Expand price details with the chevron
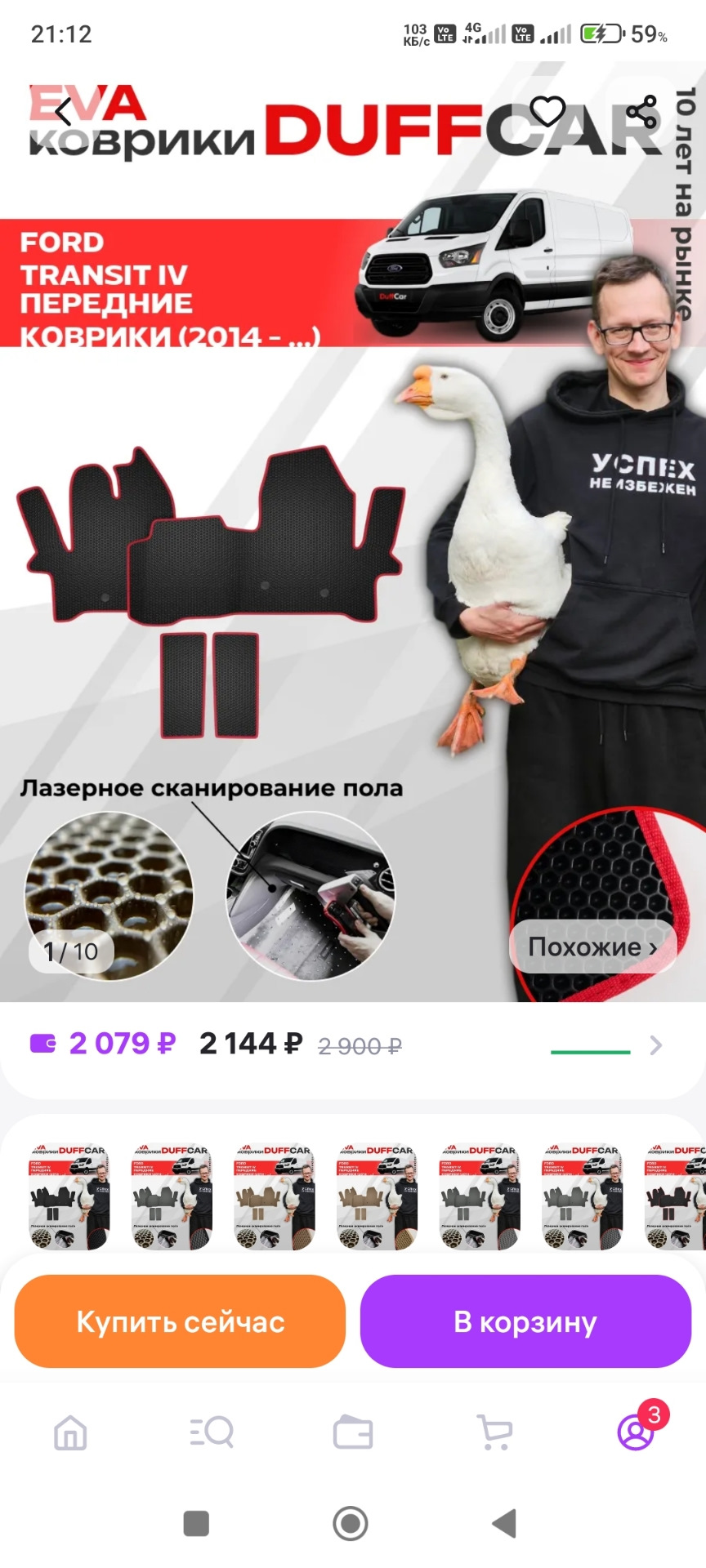 (655, 1045)
